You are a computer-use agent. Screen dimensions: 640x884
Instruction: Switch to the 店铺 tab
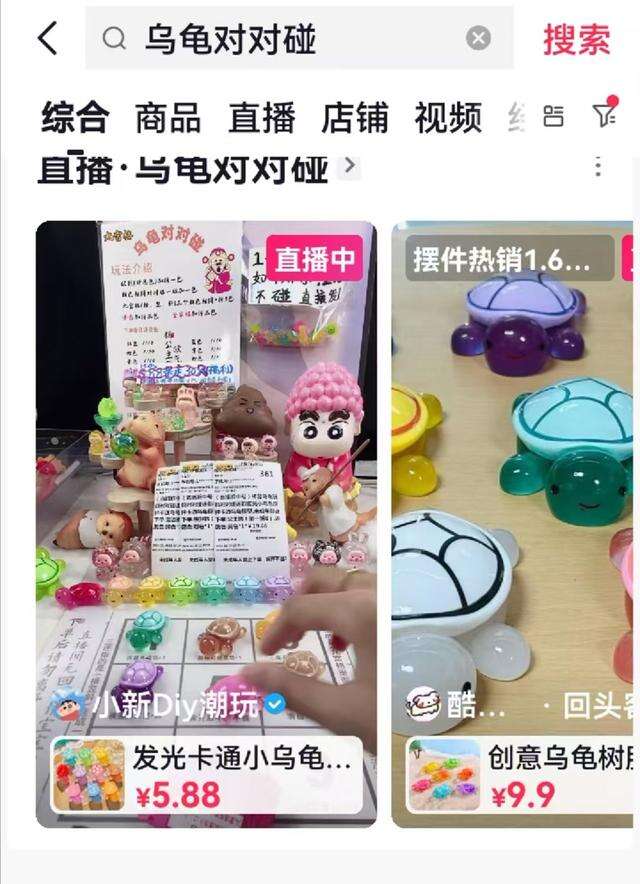354,117
